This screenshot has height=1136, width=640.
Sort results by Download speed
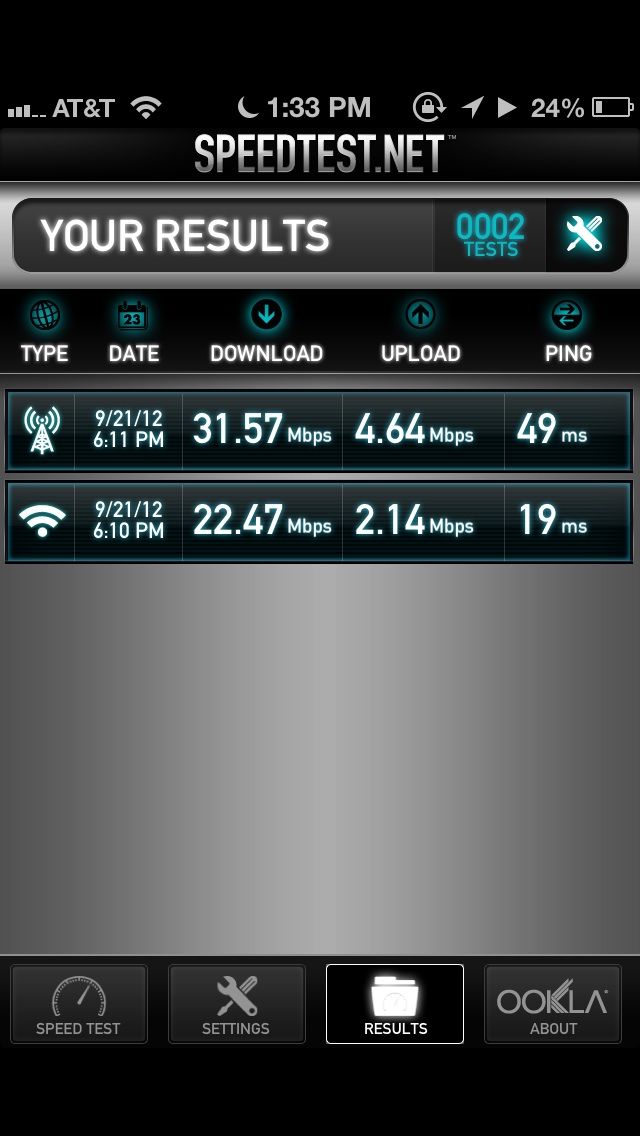(x=266, y=333)
